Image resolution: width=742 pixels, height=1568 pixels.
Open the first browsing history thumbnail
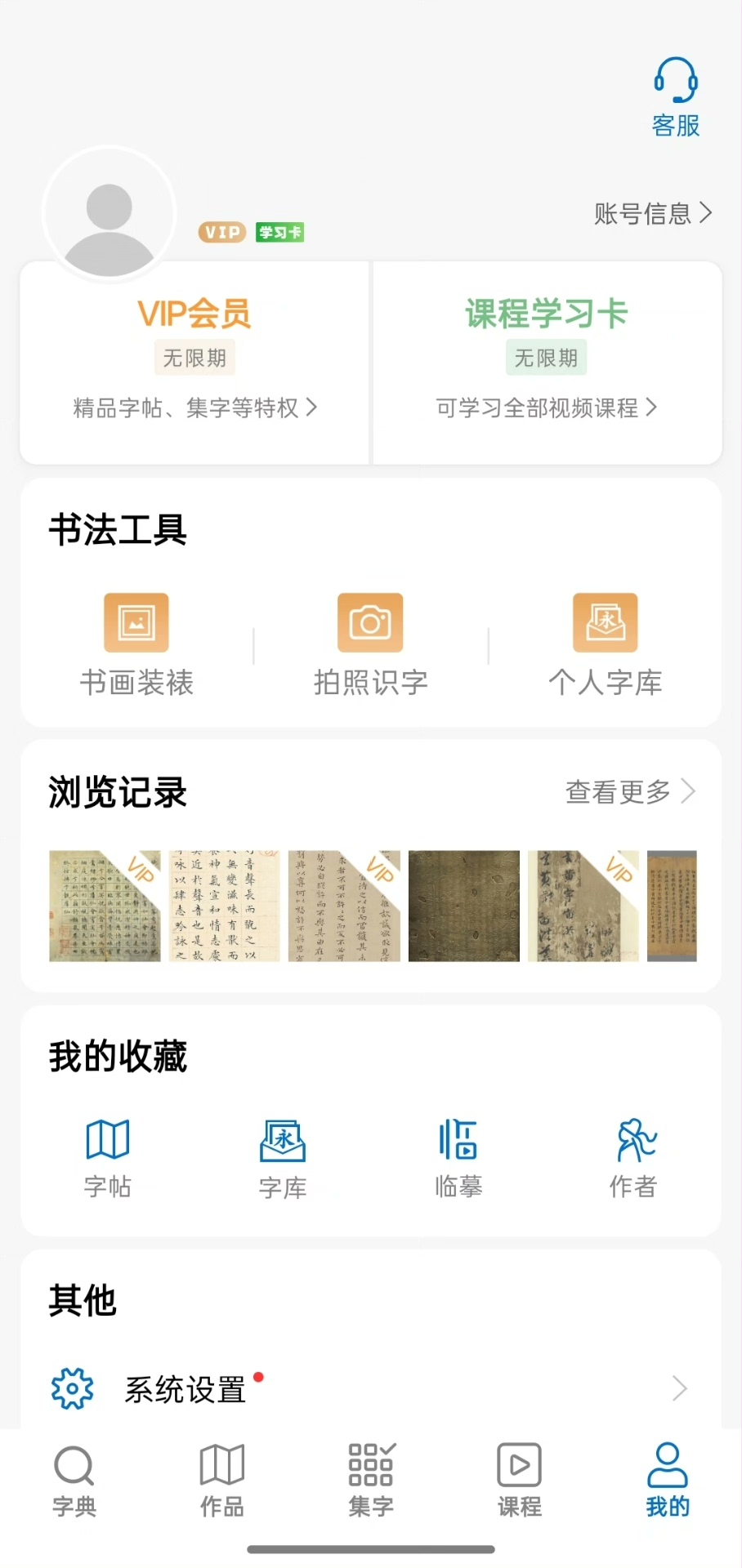tap(105, 906)
